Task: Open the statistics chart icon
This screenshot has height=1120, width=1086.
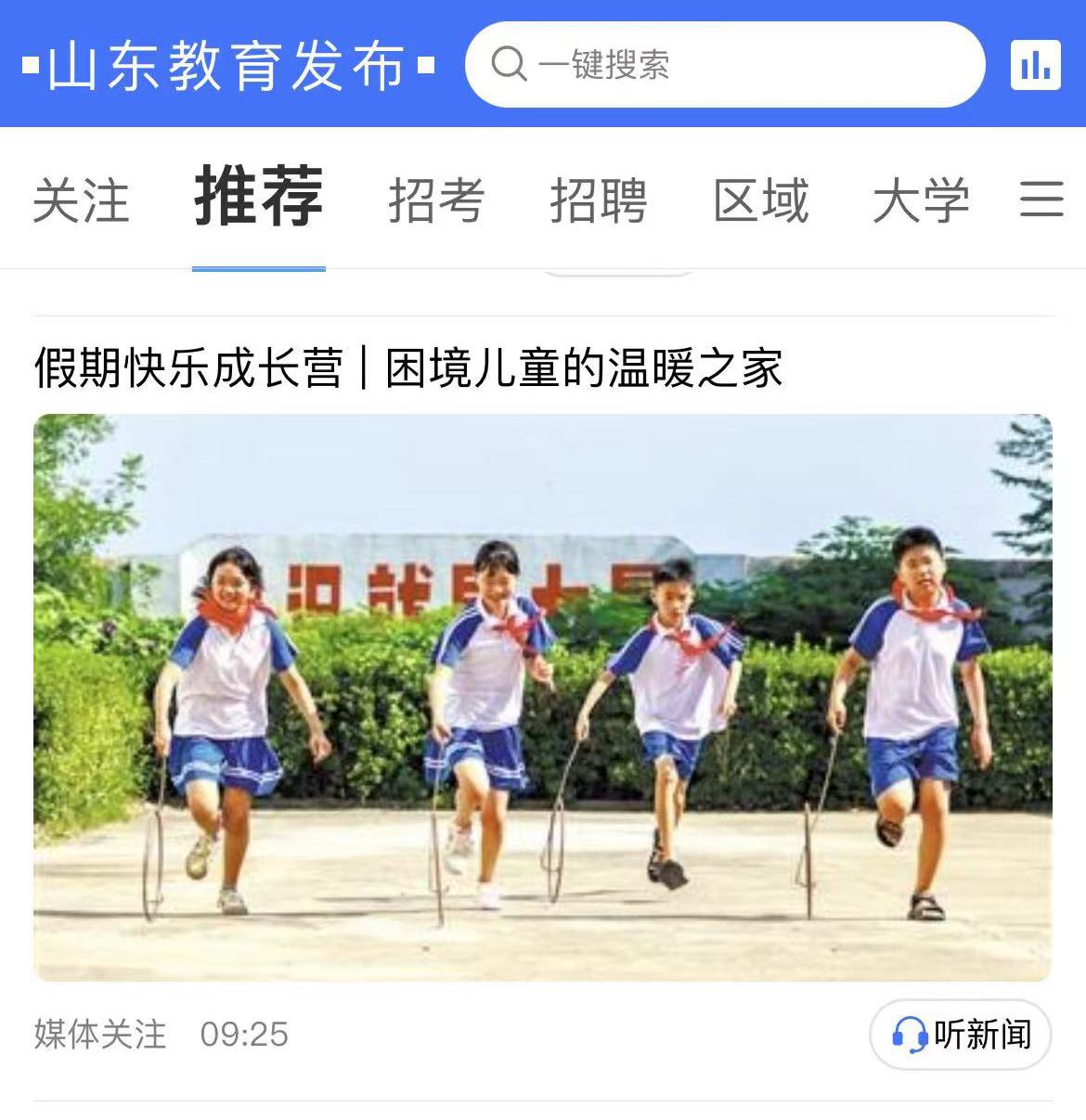Action: [1035, 65]
